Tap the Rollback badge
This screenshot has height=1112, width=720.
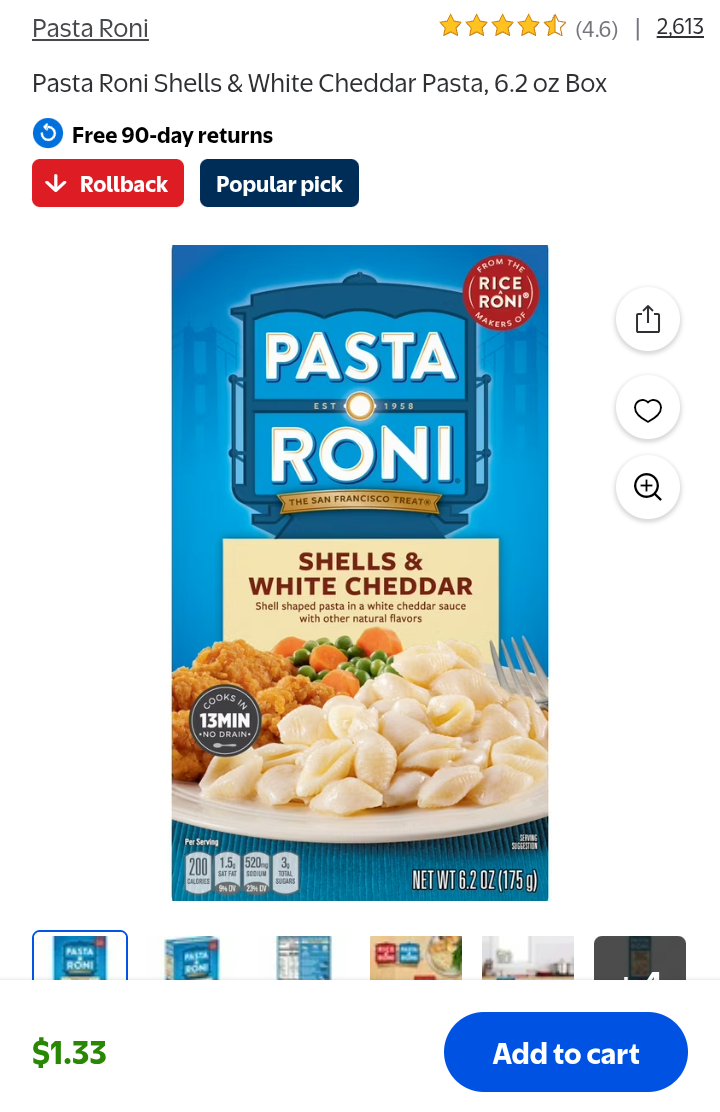tap(108, 184)
